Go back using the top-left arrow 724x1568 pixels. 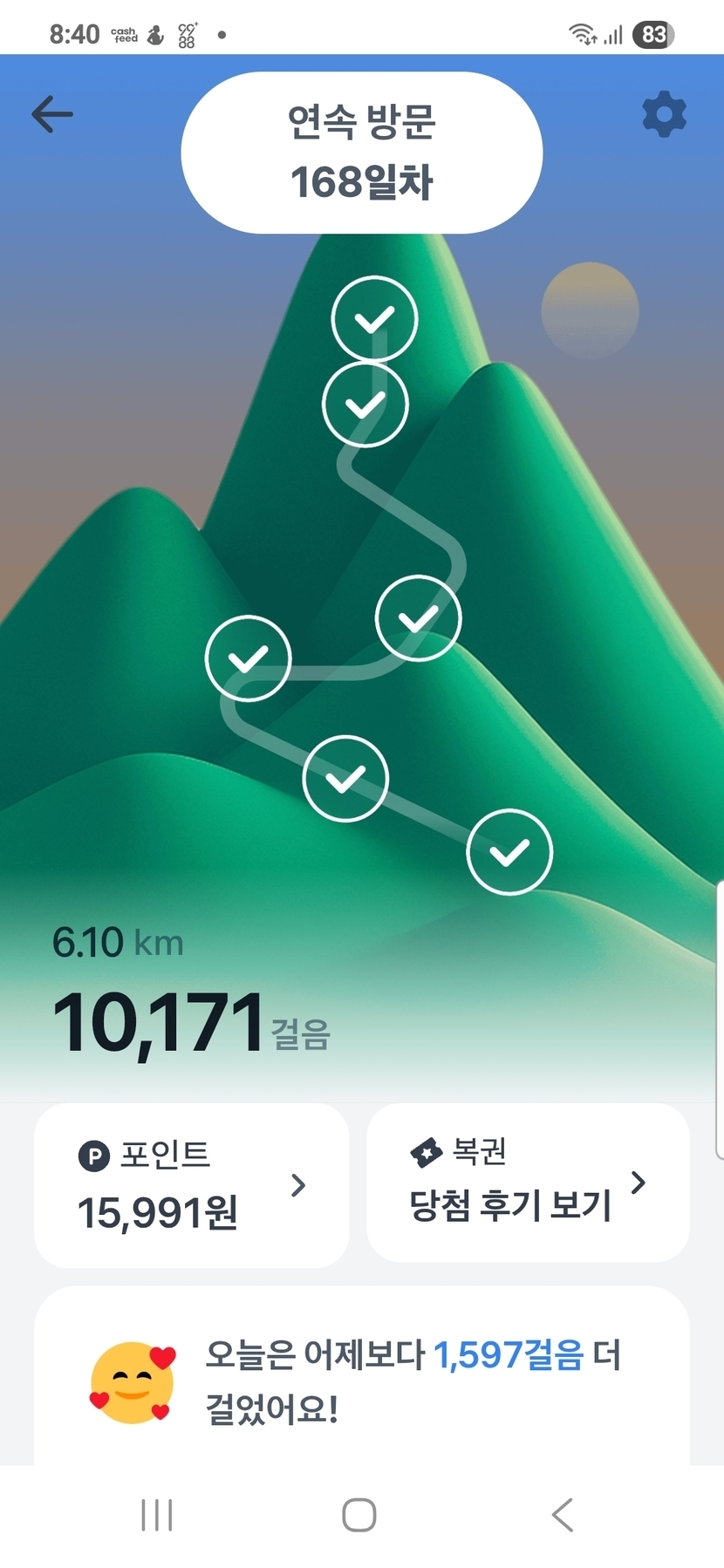(52, 114)
